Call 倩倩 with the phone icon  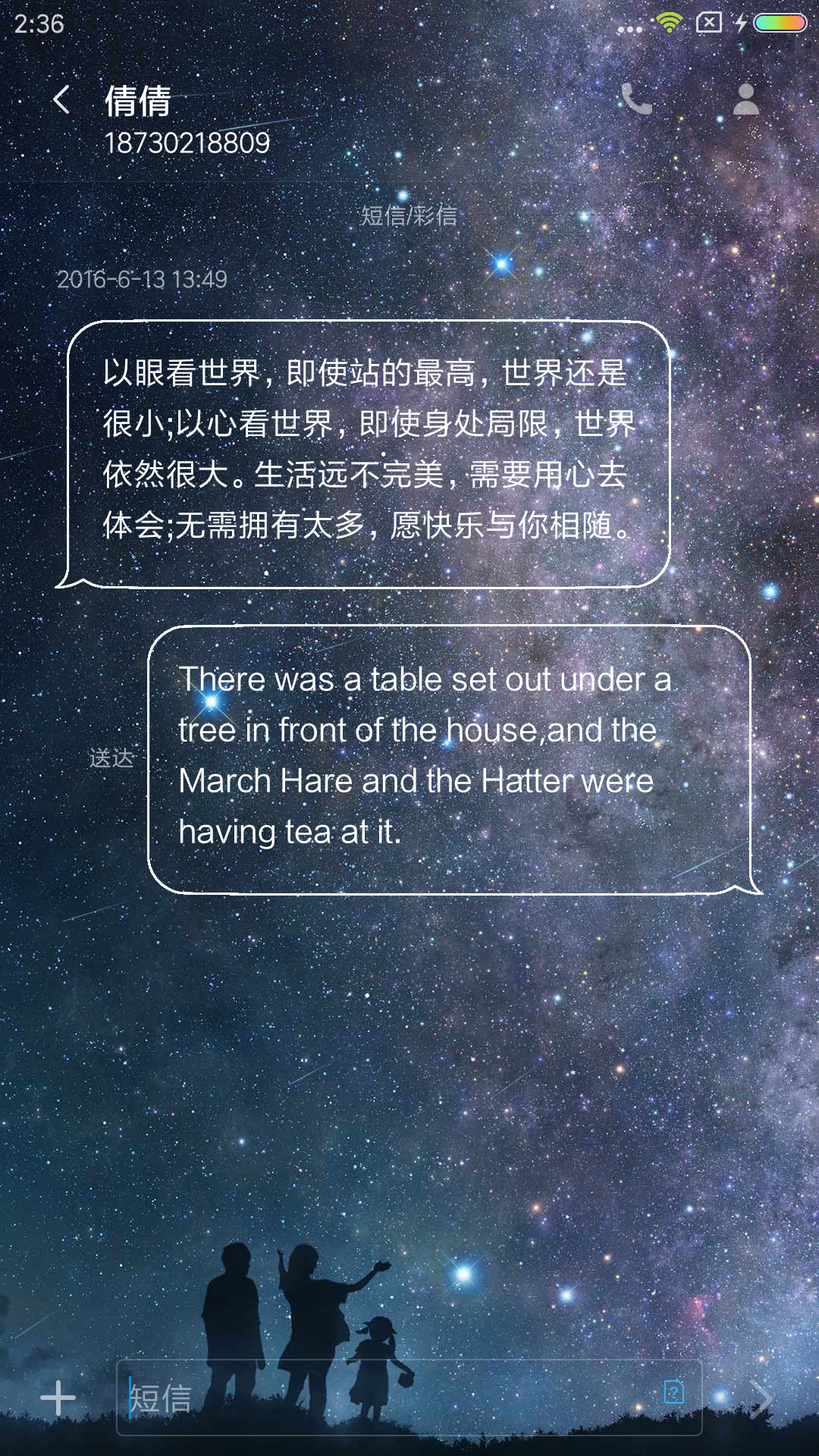pyautogui.click(x=636, y=99)
